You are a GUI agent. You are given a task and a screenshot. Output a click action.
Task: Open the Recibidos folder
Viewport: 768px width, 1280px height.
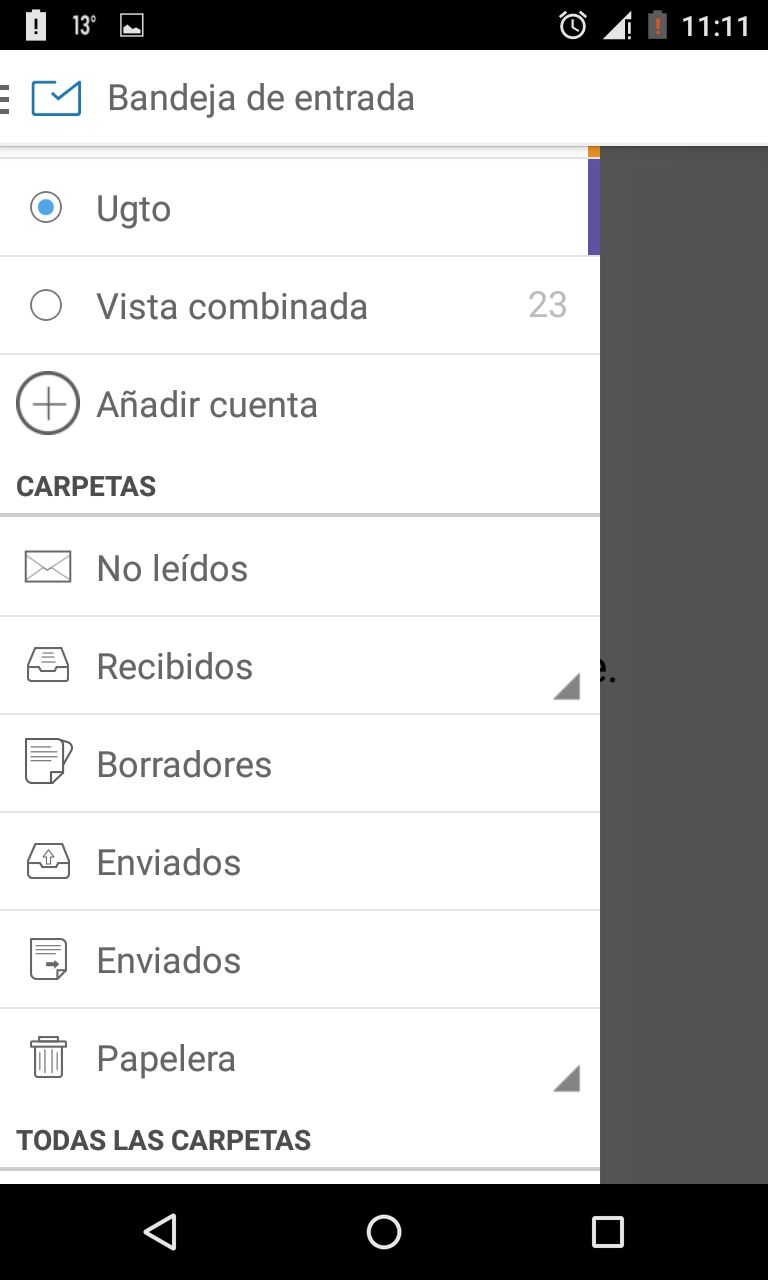[x=175, y=666]
